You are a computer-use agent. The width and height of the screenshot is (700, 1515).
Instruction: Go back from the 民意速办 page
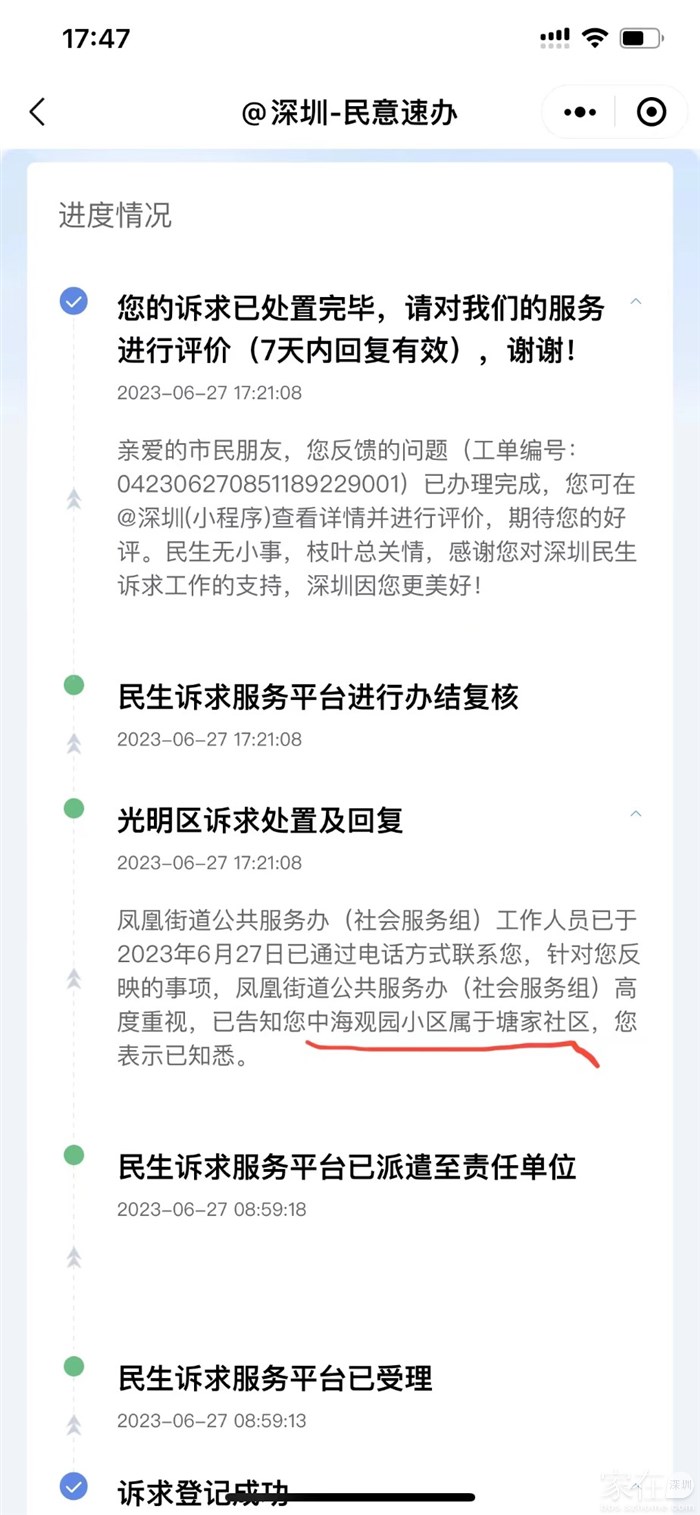38,112
